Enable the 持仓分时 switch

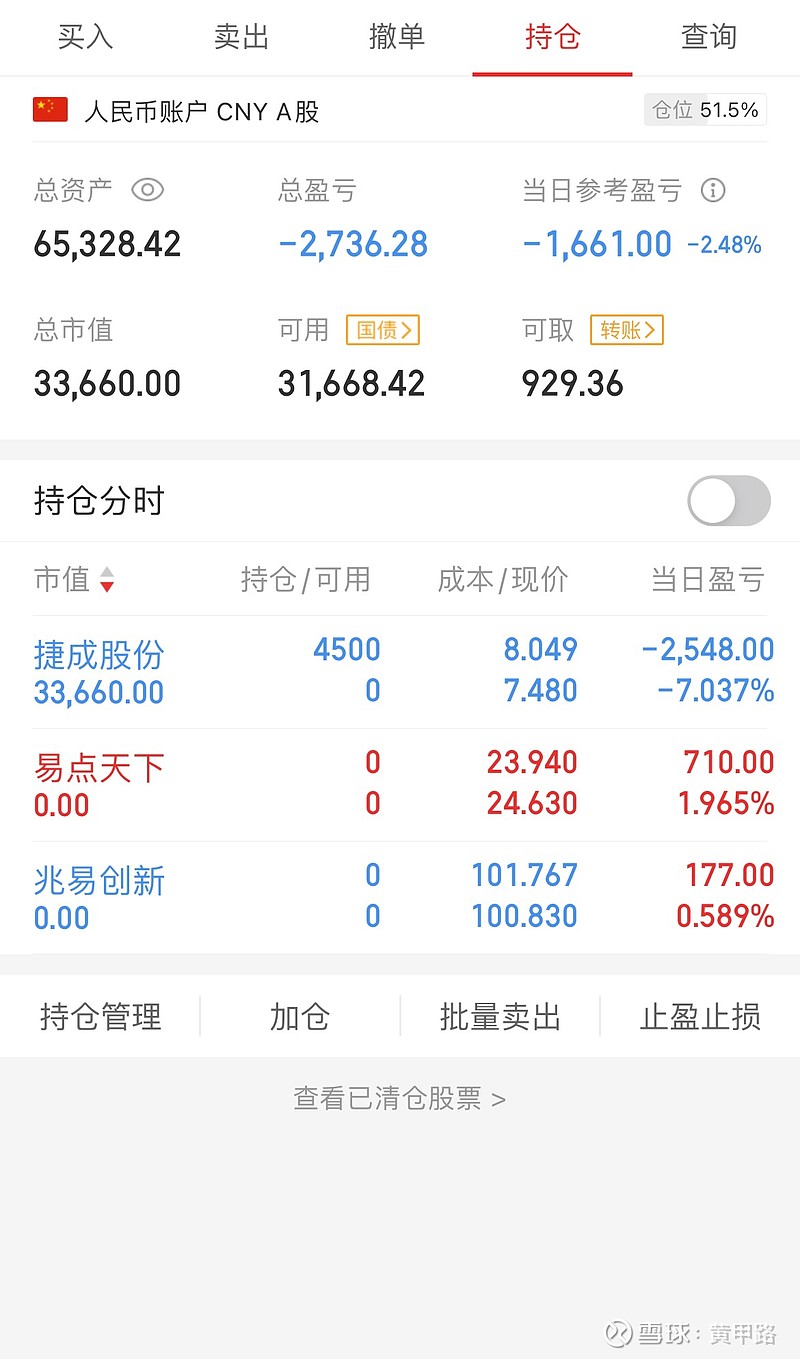coord(729,501)
